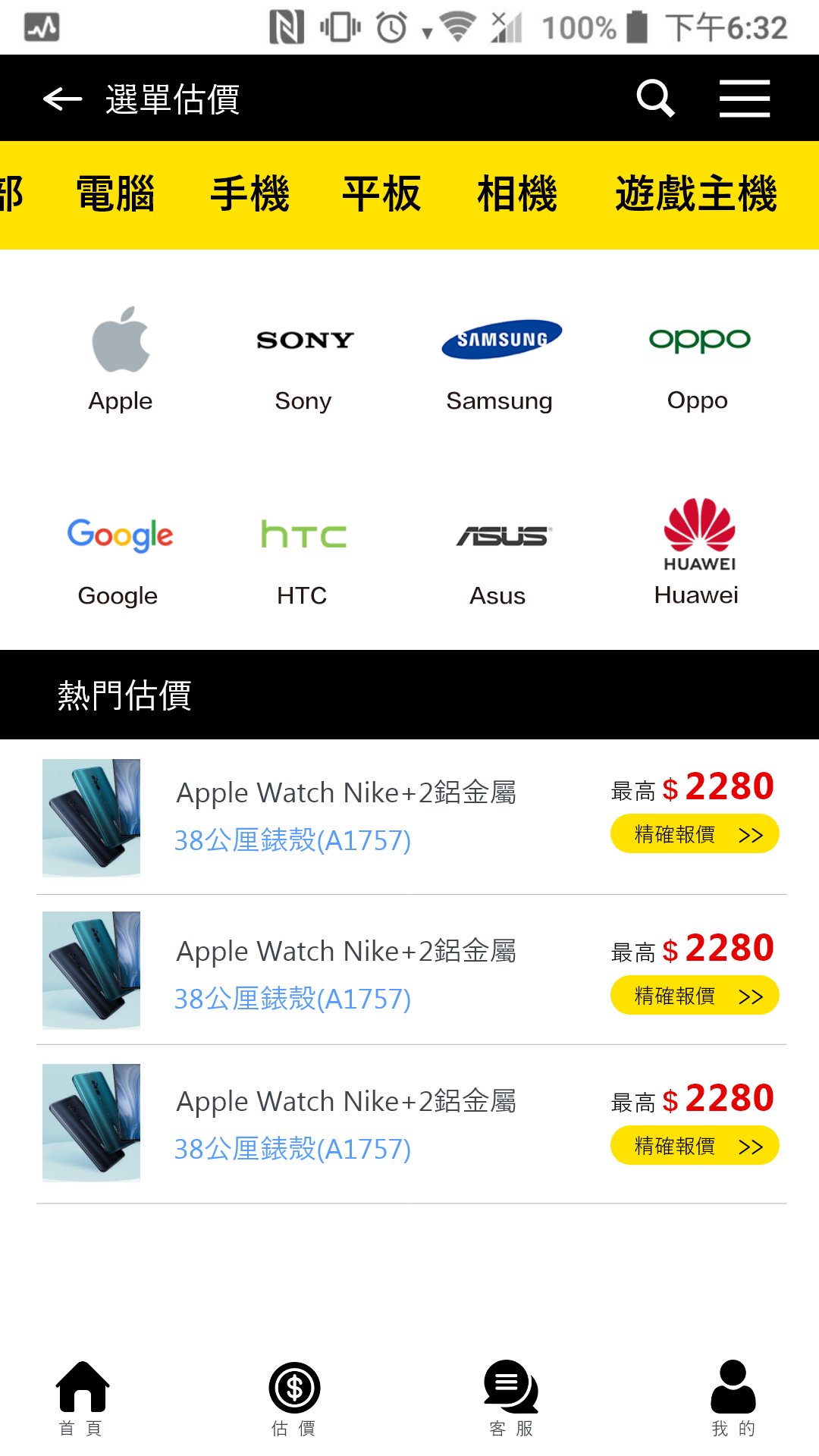
Task: Open the search magnifier
Action: click(655, 99)
